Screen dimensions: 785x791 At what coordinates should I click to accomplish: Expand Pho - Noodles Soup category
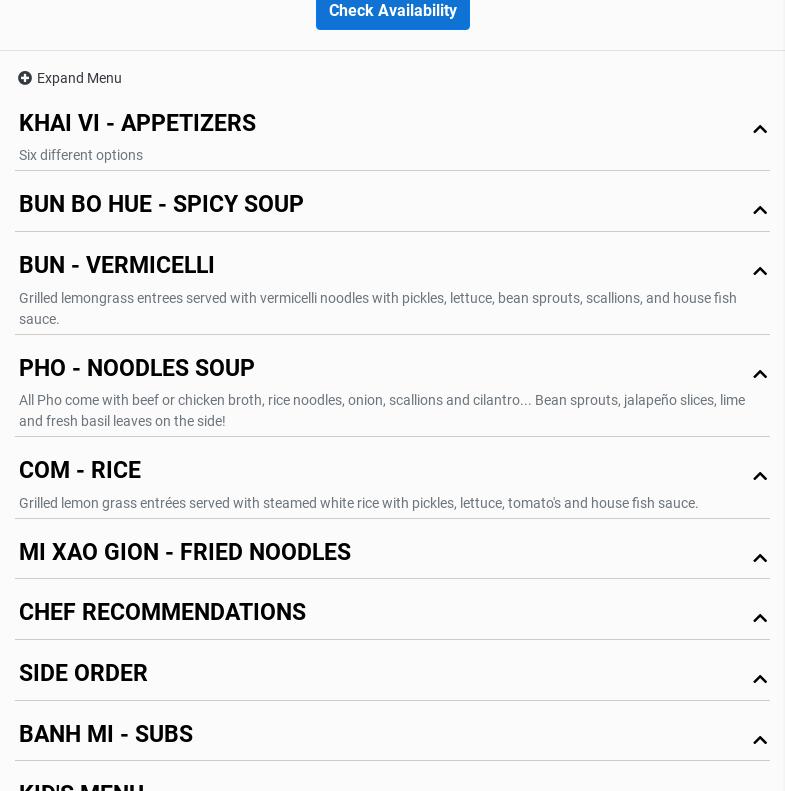[x=137, y=369]
